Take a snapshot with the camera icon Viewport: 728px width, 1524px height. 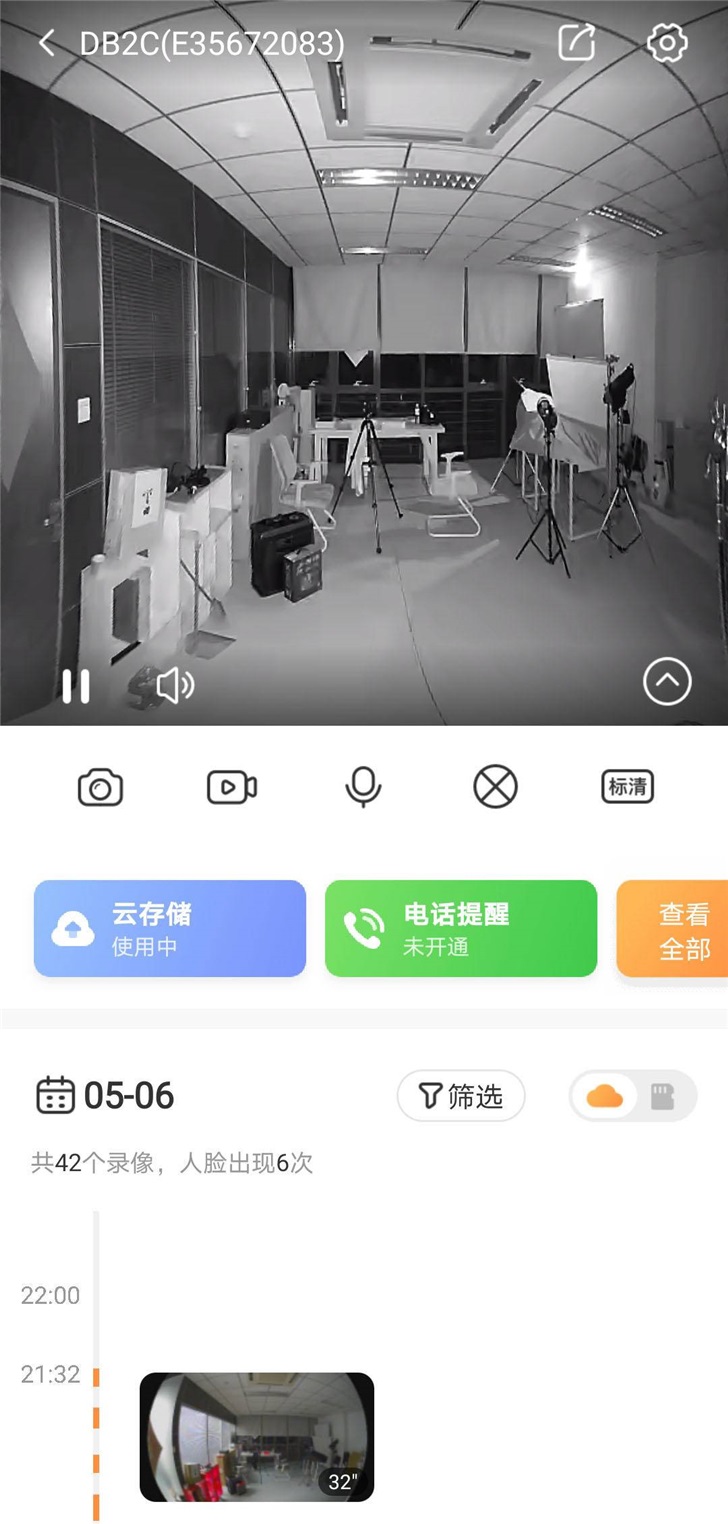pyautogui.click(x=100, y=787)
